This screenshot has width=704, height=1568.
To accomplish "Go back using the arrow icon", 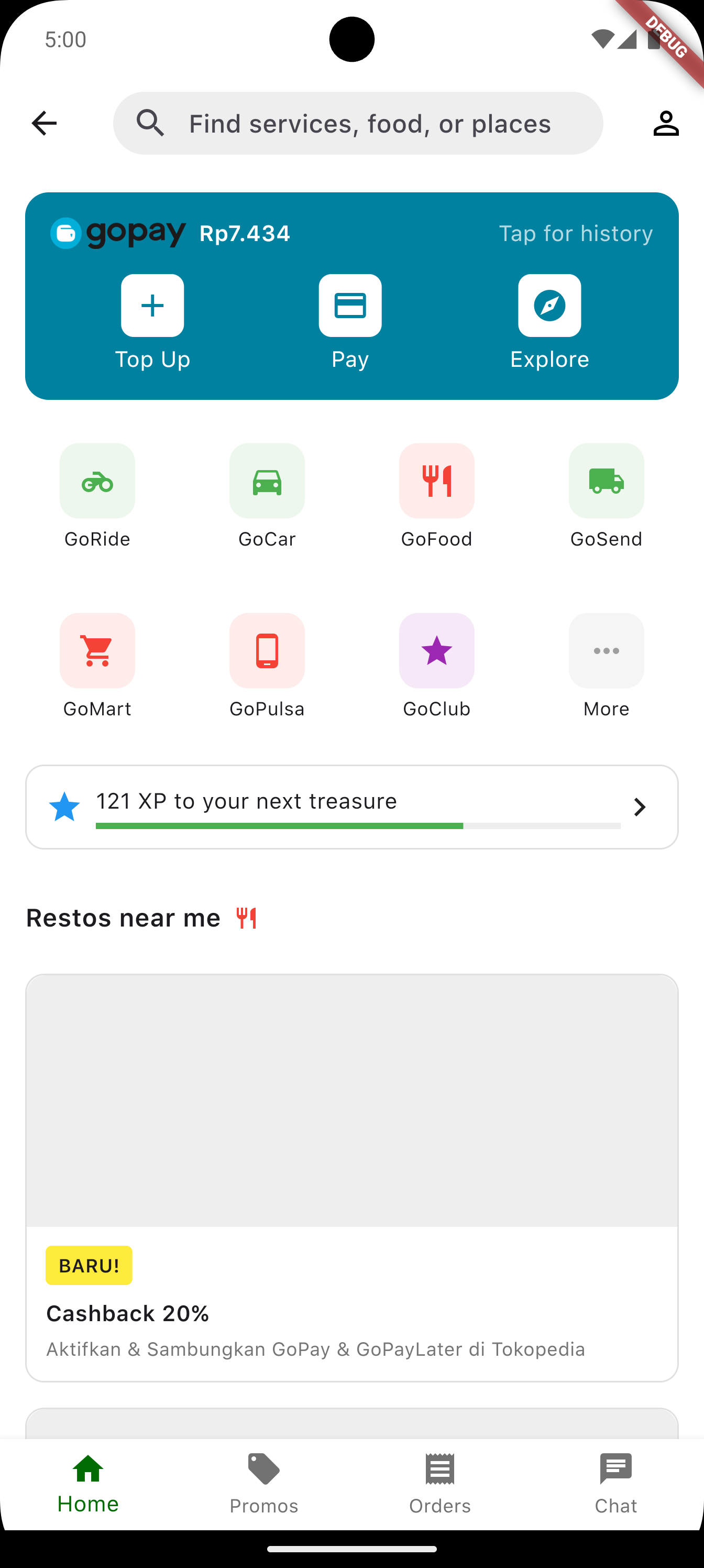I will coord(44,124).
